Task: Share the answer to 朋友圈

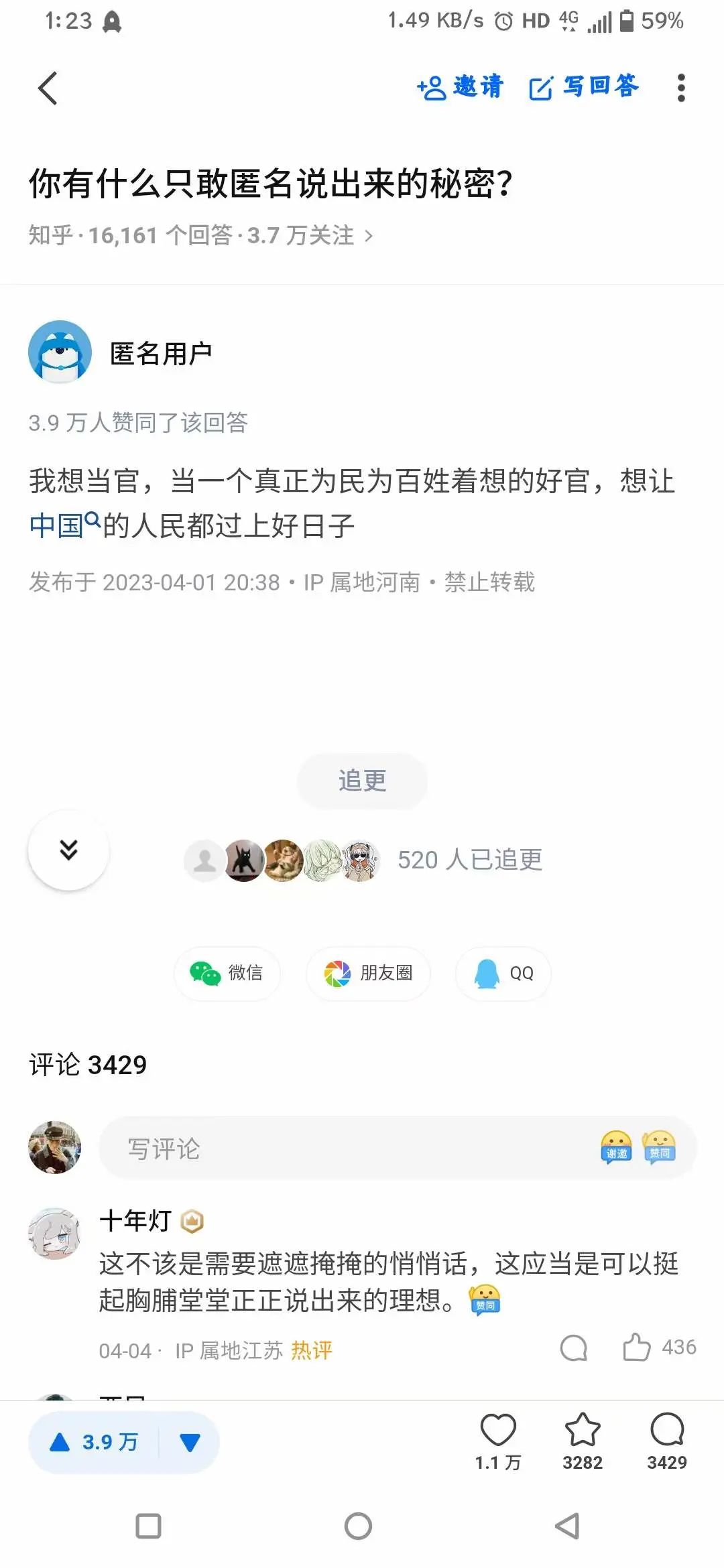Action: (368, 973)
